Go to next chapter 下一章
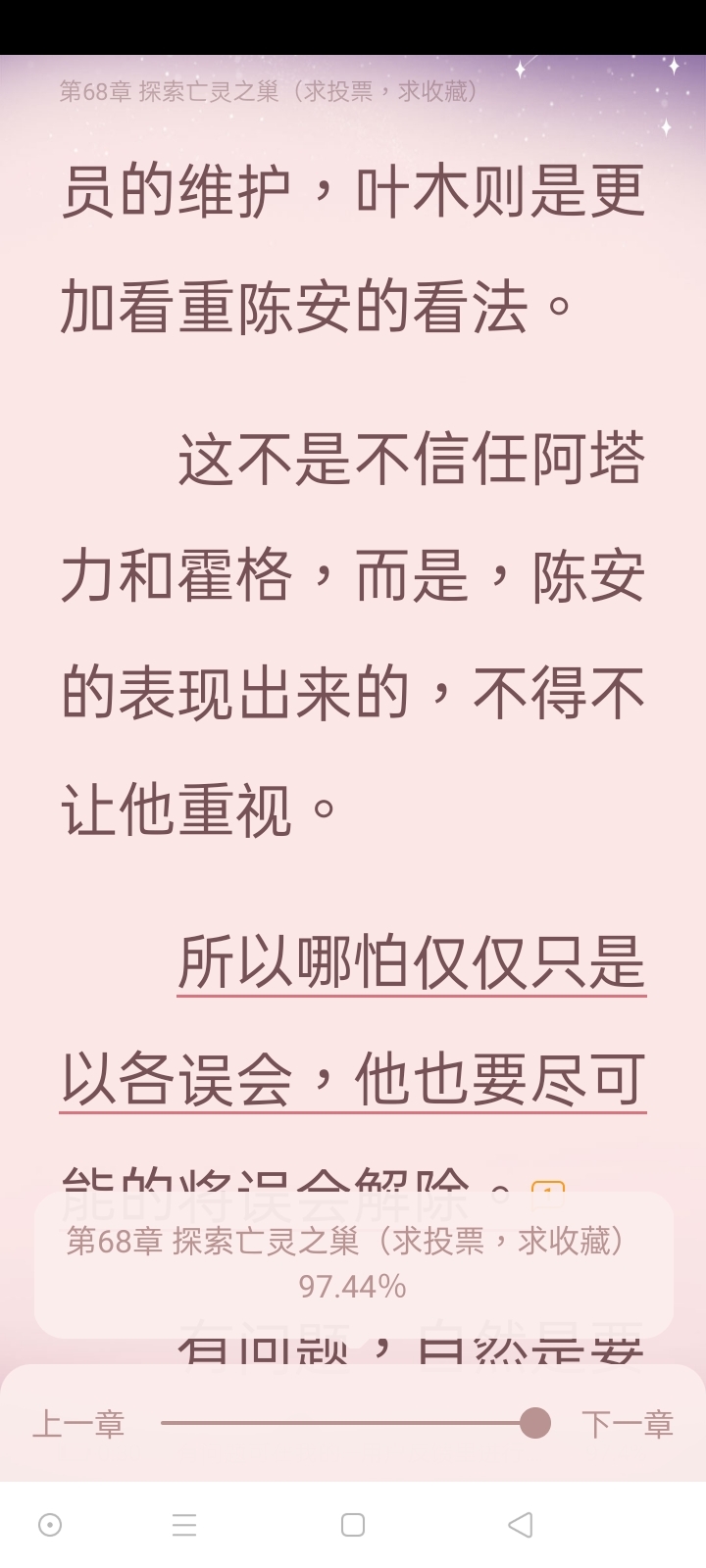706x1568 pixels. pyautogui.click(x=628, y=1423)
